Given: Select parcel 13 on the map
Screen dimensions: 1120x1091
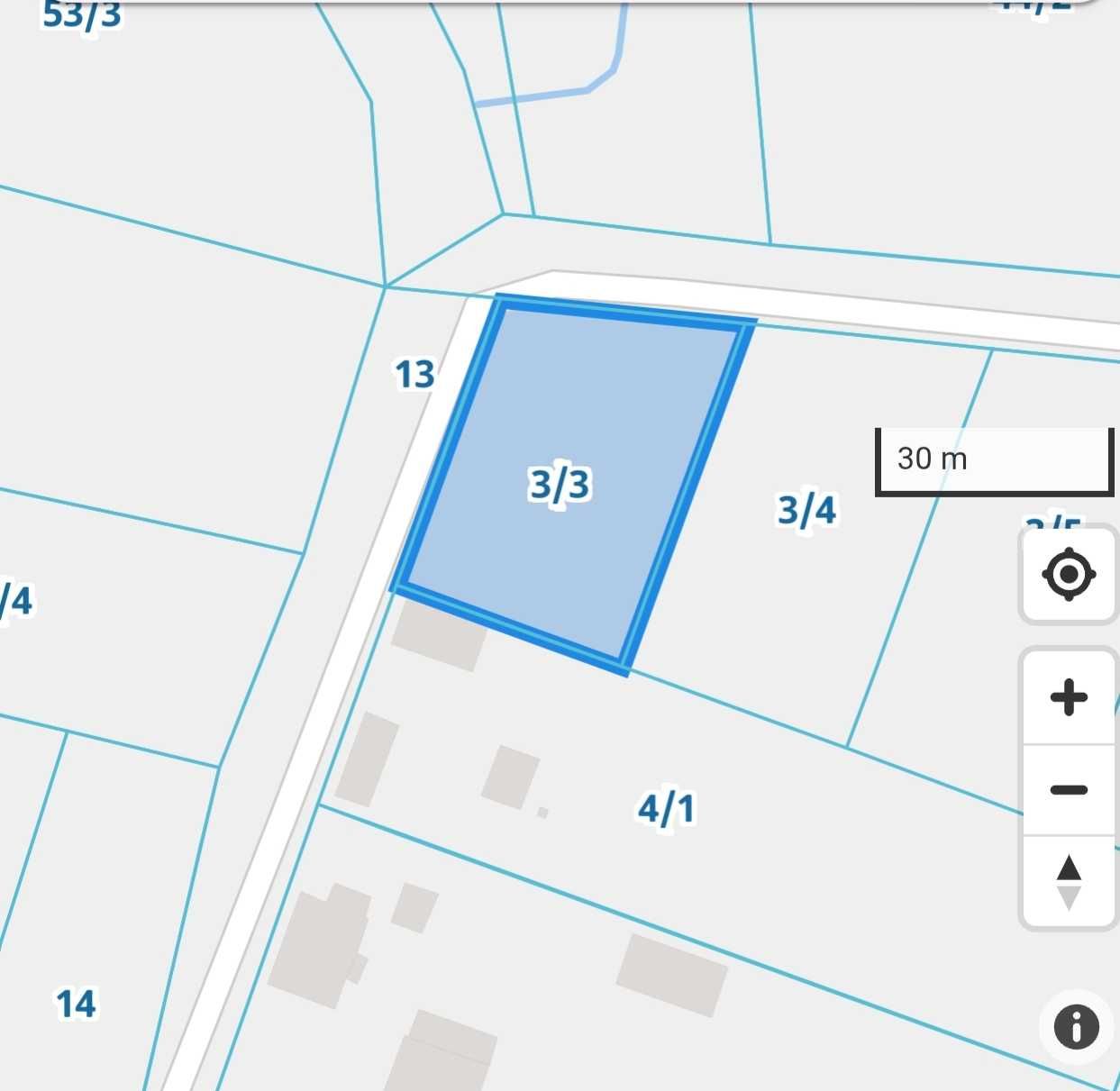Looking at the screenshot, I should pyautogui.click(x=414, y=374).
